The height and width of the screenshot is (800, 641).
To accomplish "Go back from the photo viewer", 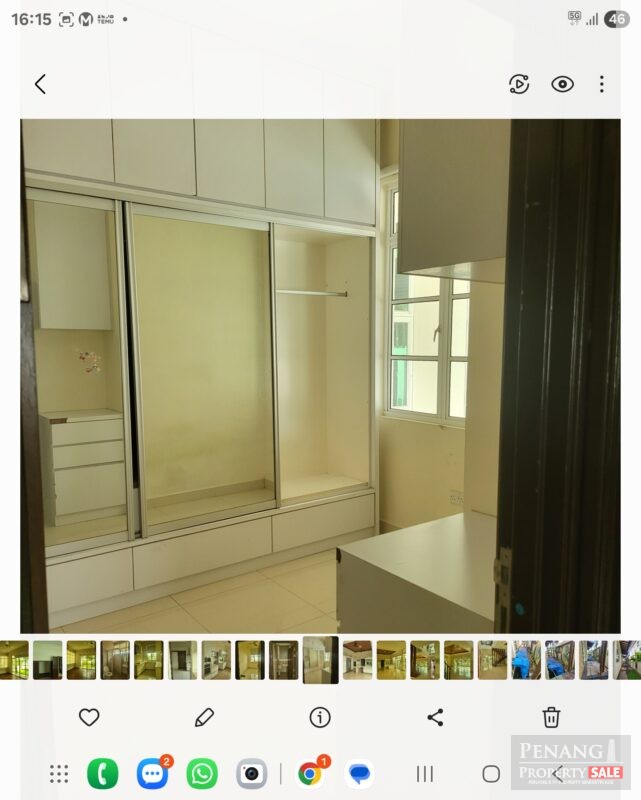I will click(40, 85).
